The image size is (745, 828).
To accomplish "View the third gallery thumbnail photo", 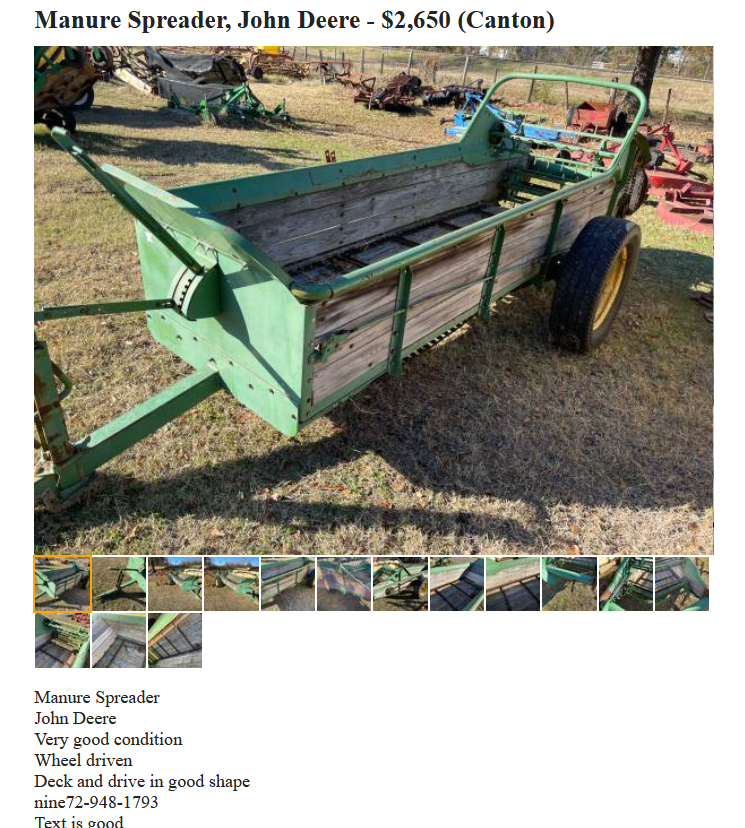I will [x=175, y=584].
